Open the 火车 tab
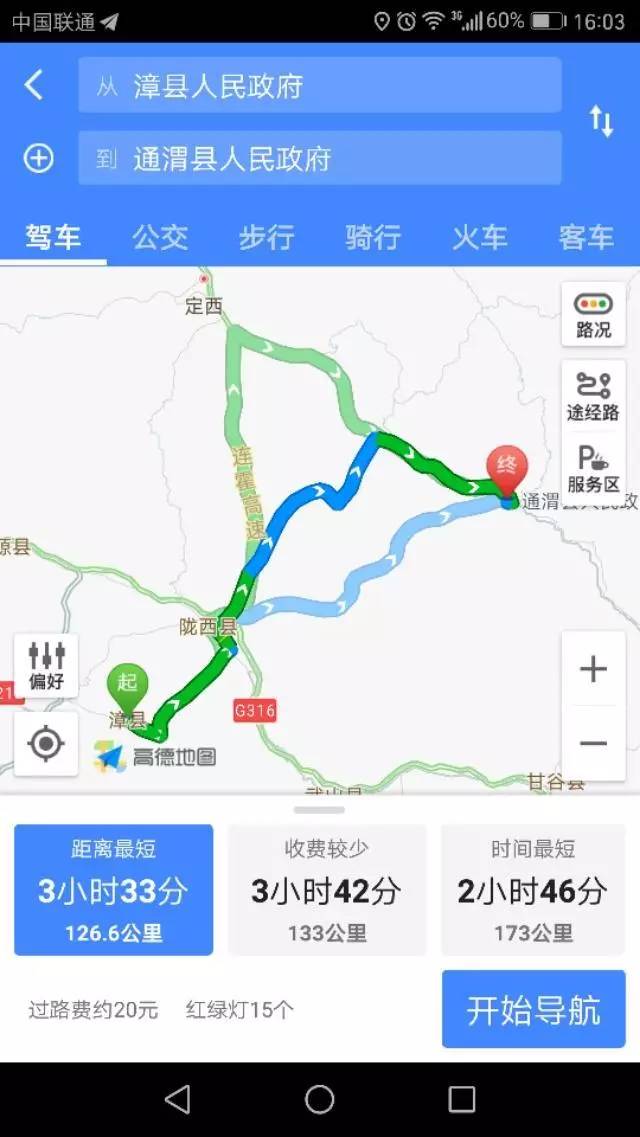The width and height of the screenshot is (640, 1137). 479,237
